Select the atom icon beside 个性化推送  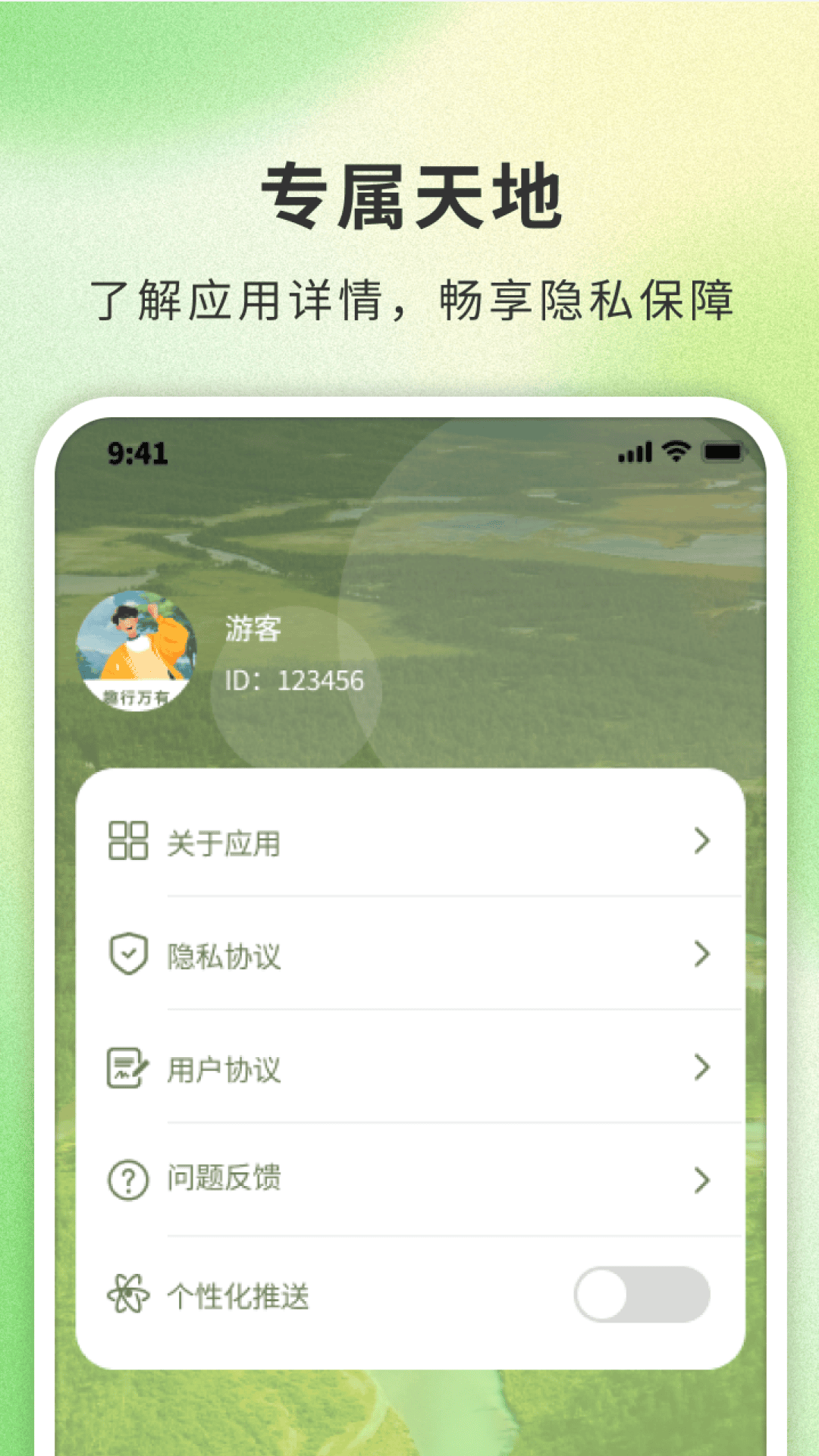click(127, 1291)
